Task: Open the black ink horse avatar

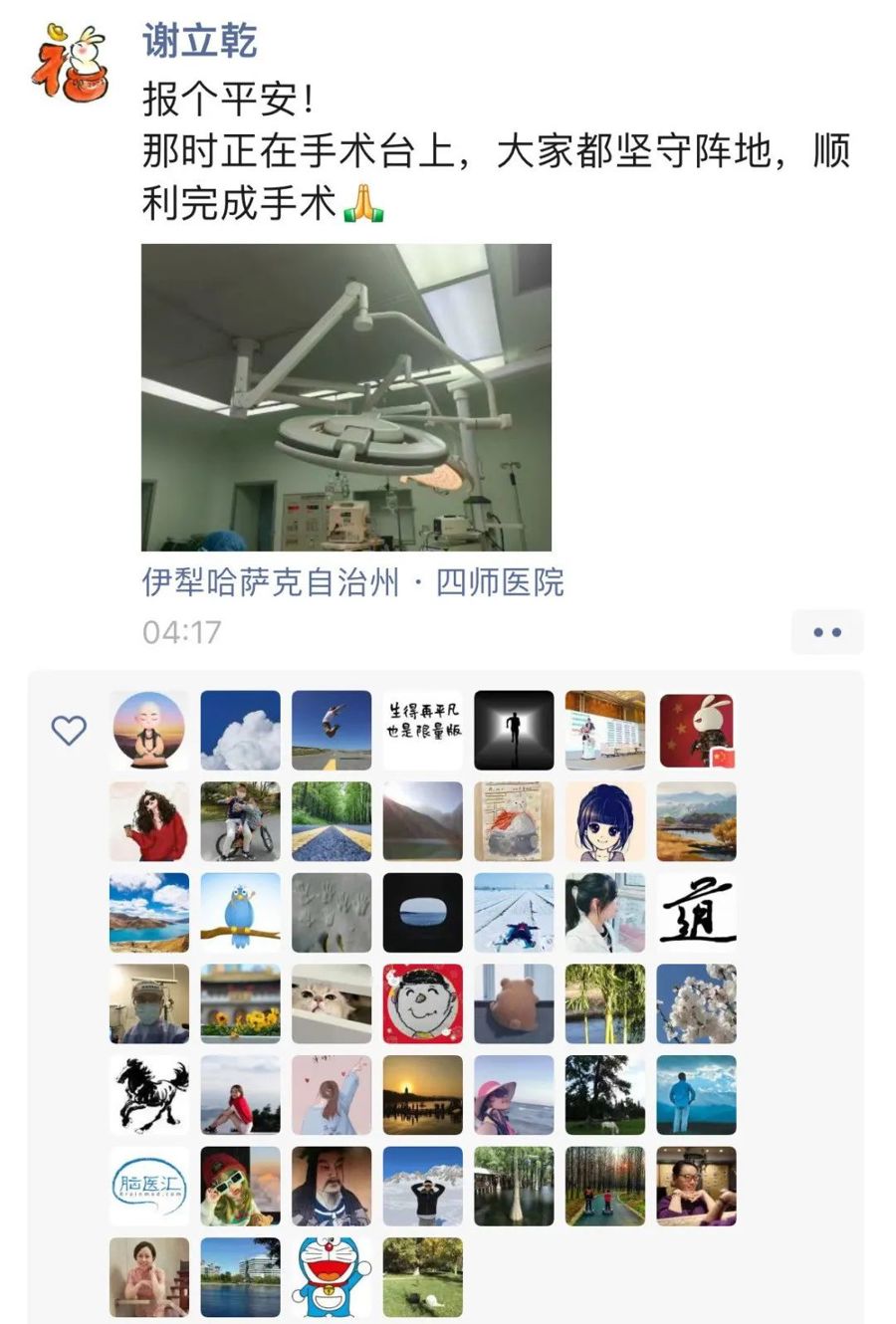Action: (x=149, y=1095)
